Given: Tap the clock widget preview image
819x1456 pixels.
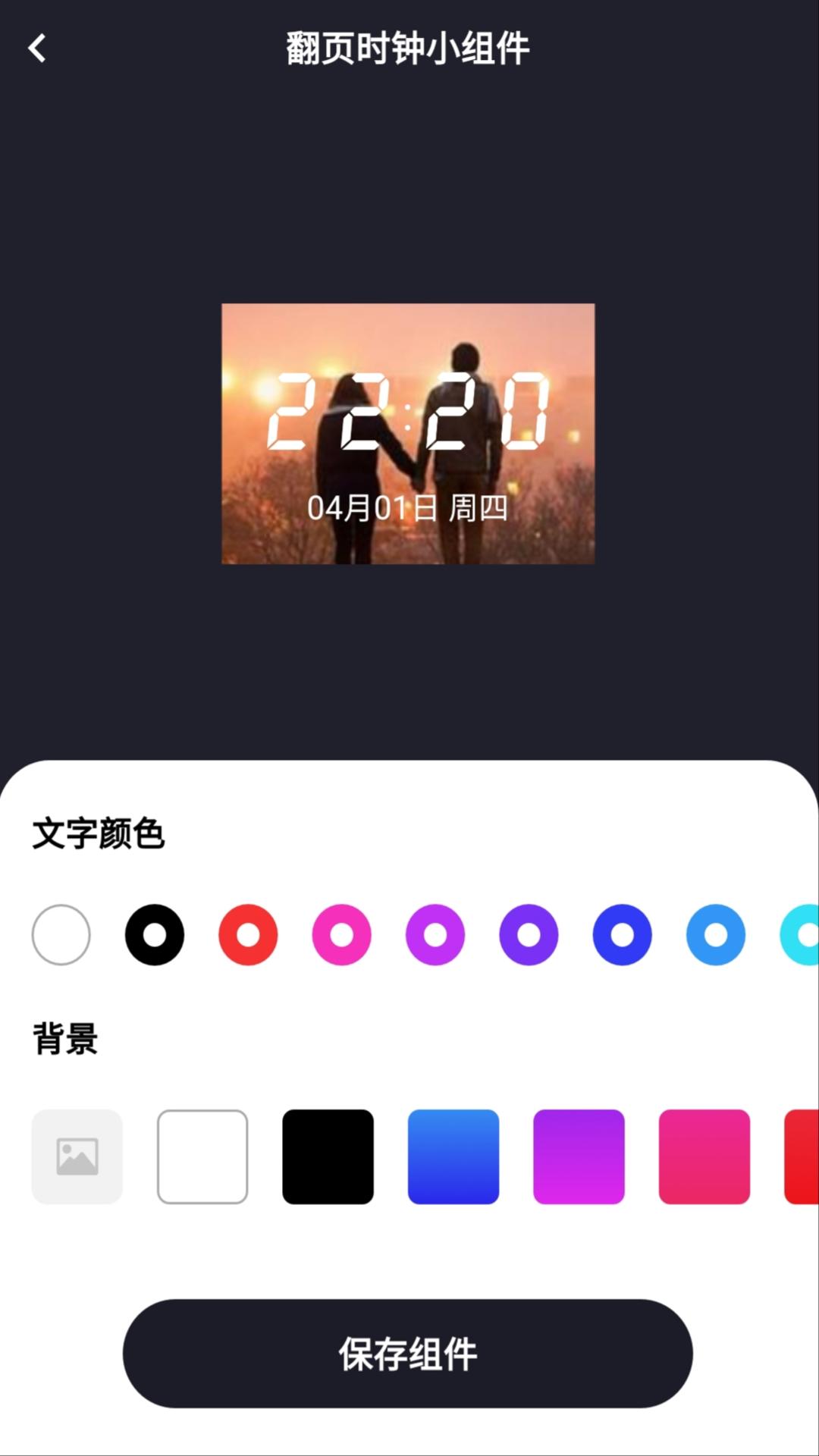Looking at the screenshot, I should tap(409, 434).
